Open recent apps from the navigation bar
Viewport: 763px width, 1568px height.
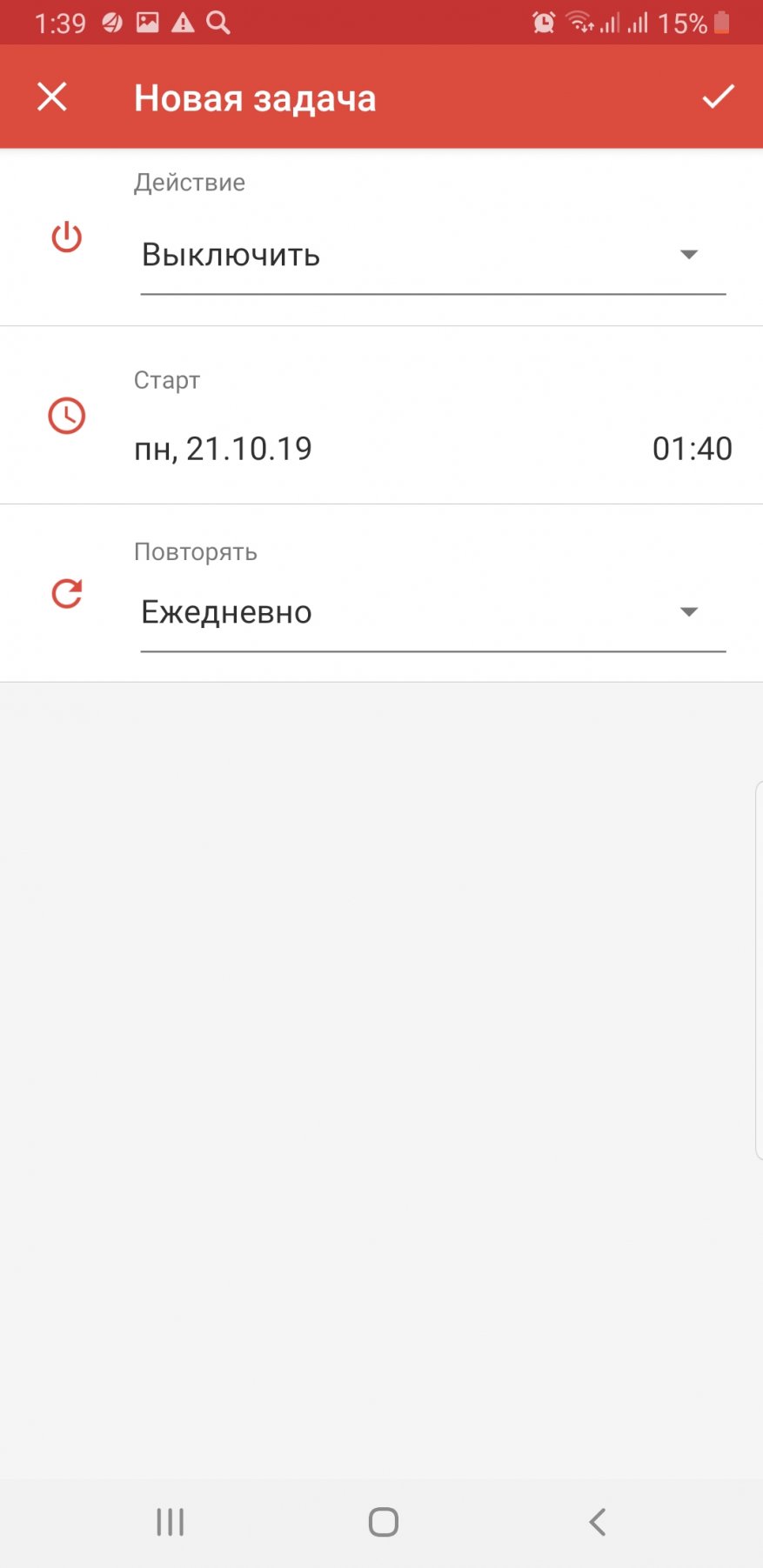(x=171, y=1522)
